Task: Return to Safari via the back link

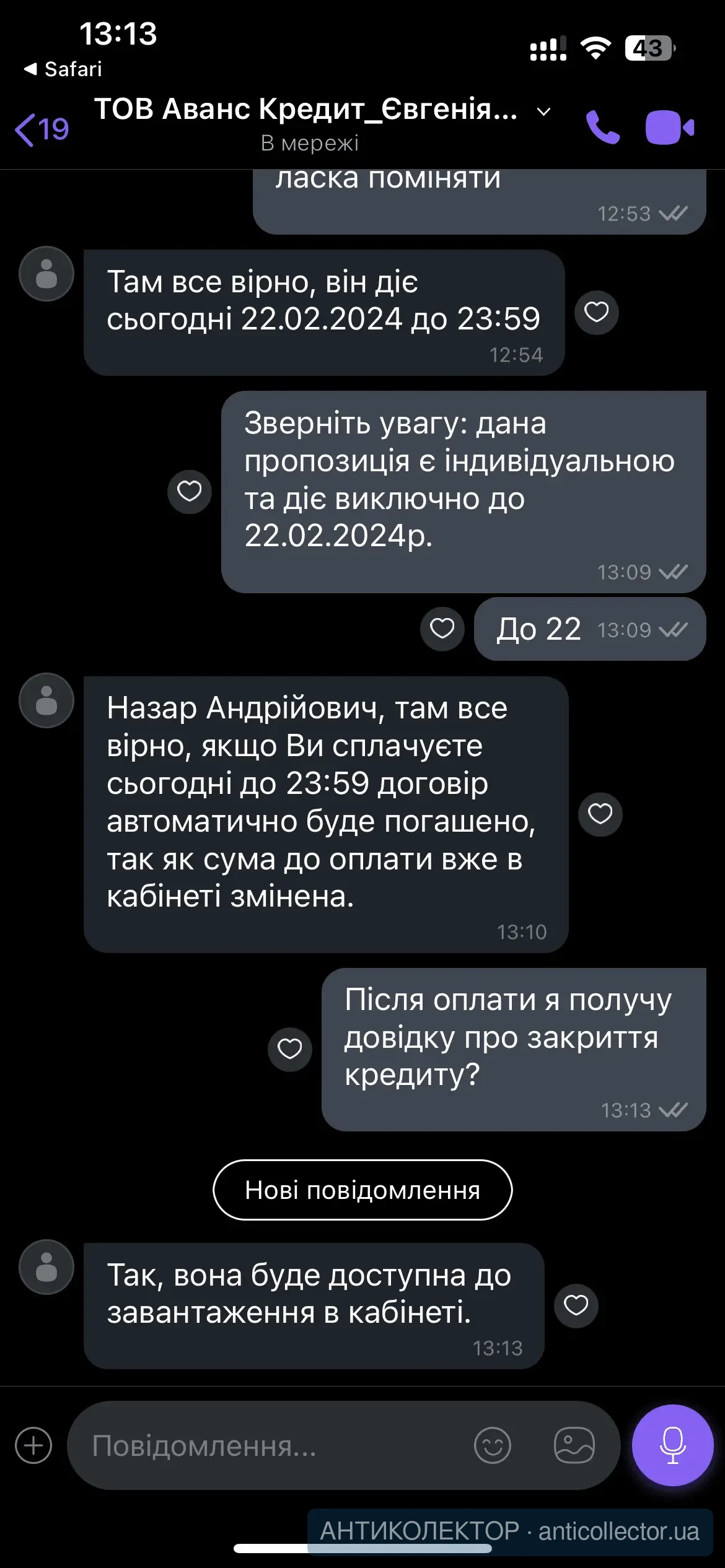Action: (x=63, y=69)
